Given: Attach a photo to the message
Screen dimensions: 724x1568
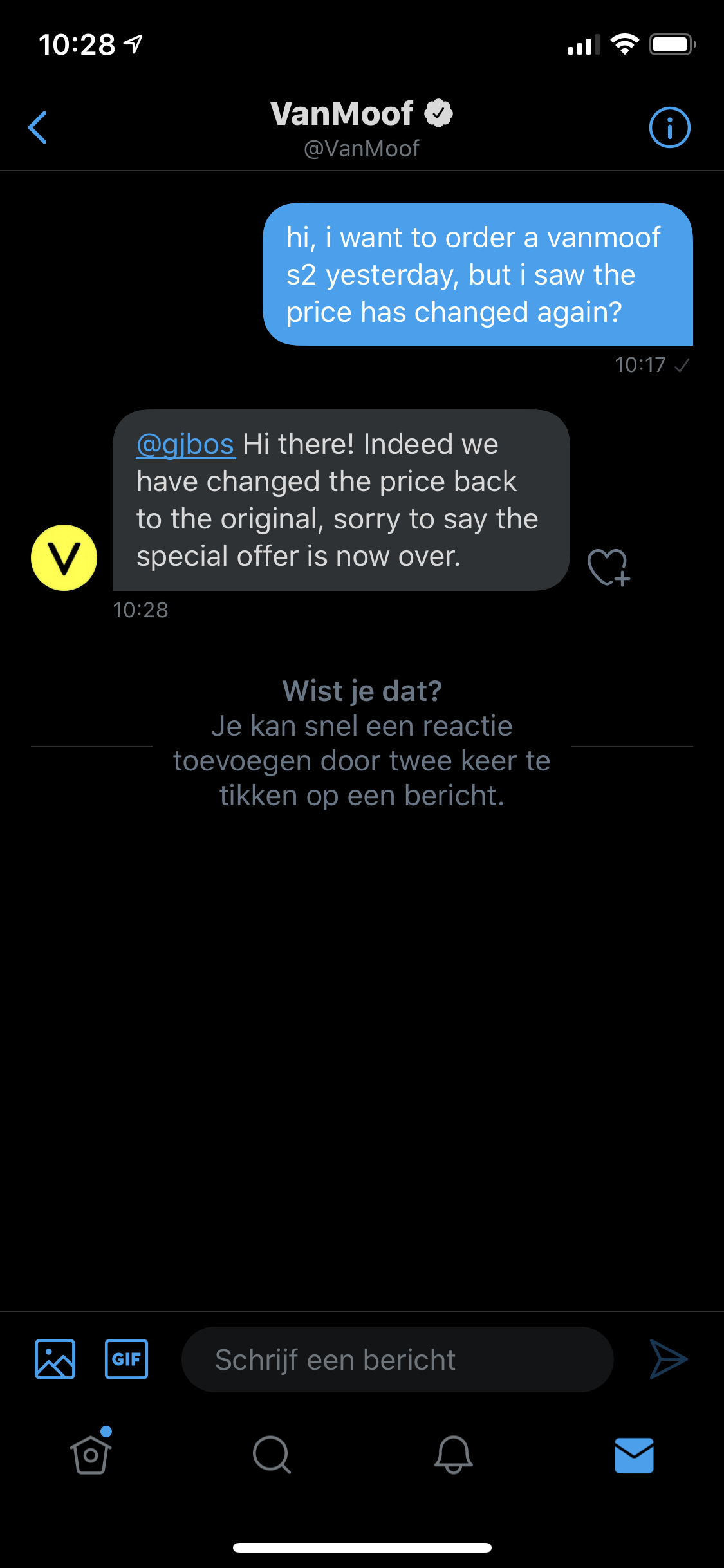Looking at the screenshot, I should point(55,1359).
